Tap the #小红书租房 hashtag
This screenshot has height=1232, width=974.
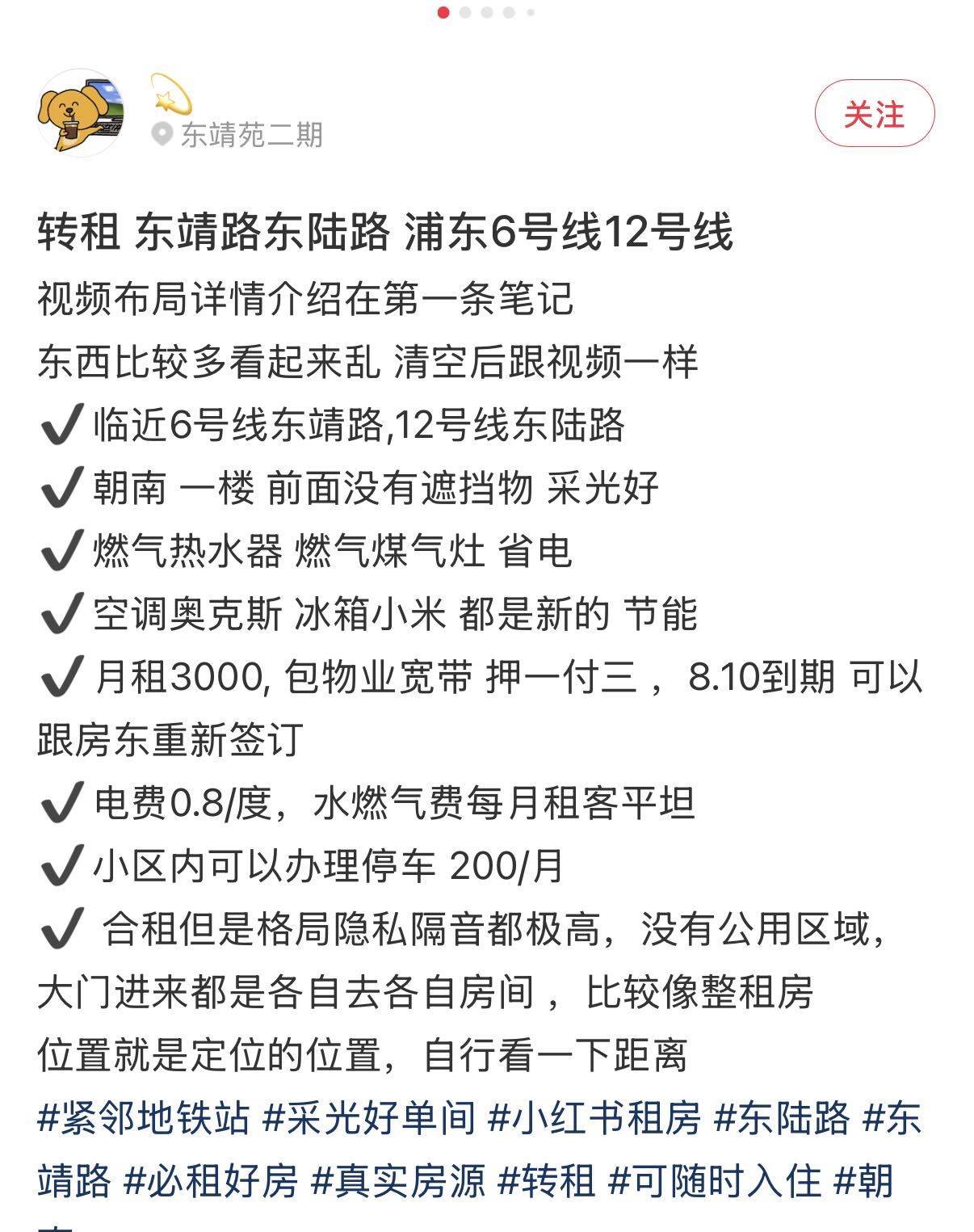point(595,1119)
